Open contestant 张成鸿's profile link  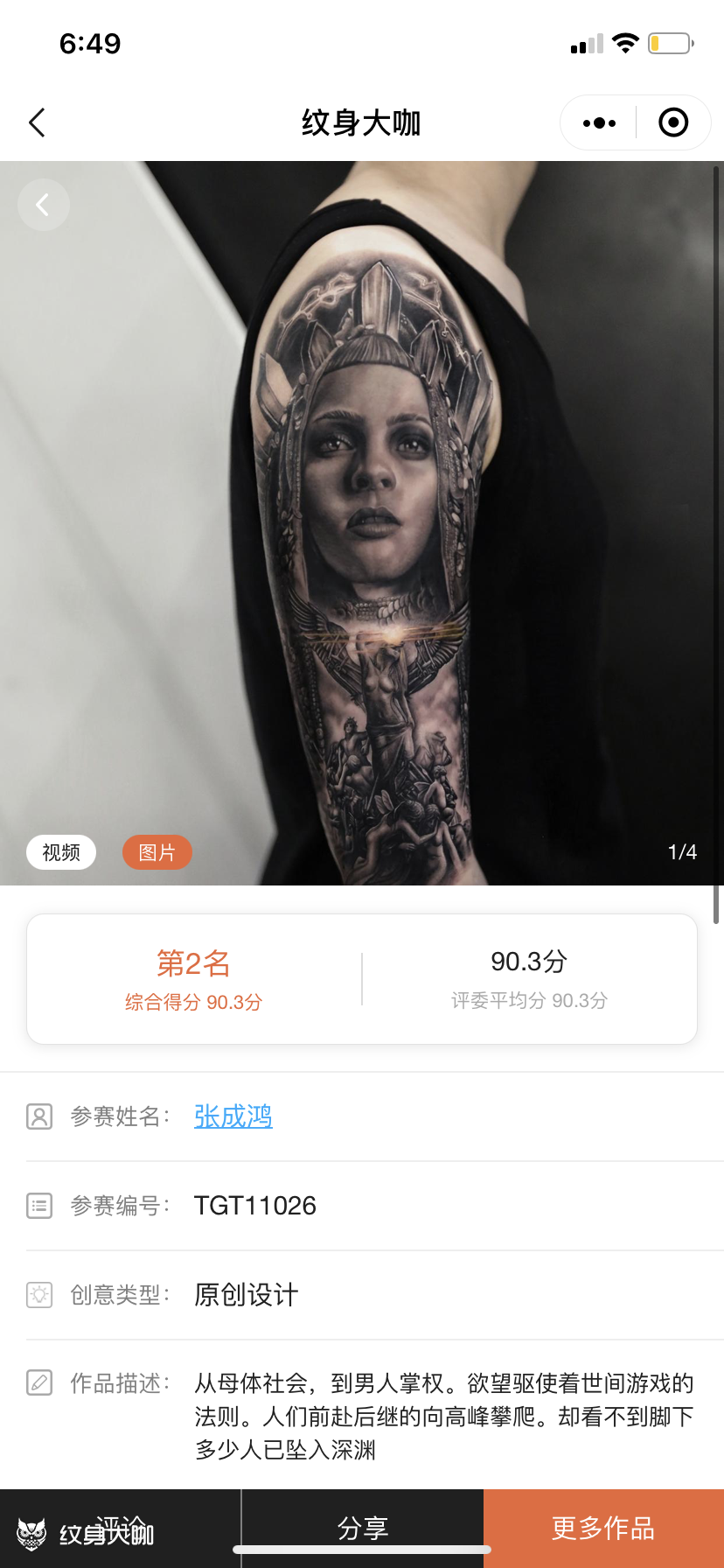coord(233,1116)
